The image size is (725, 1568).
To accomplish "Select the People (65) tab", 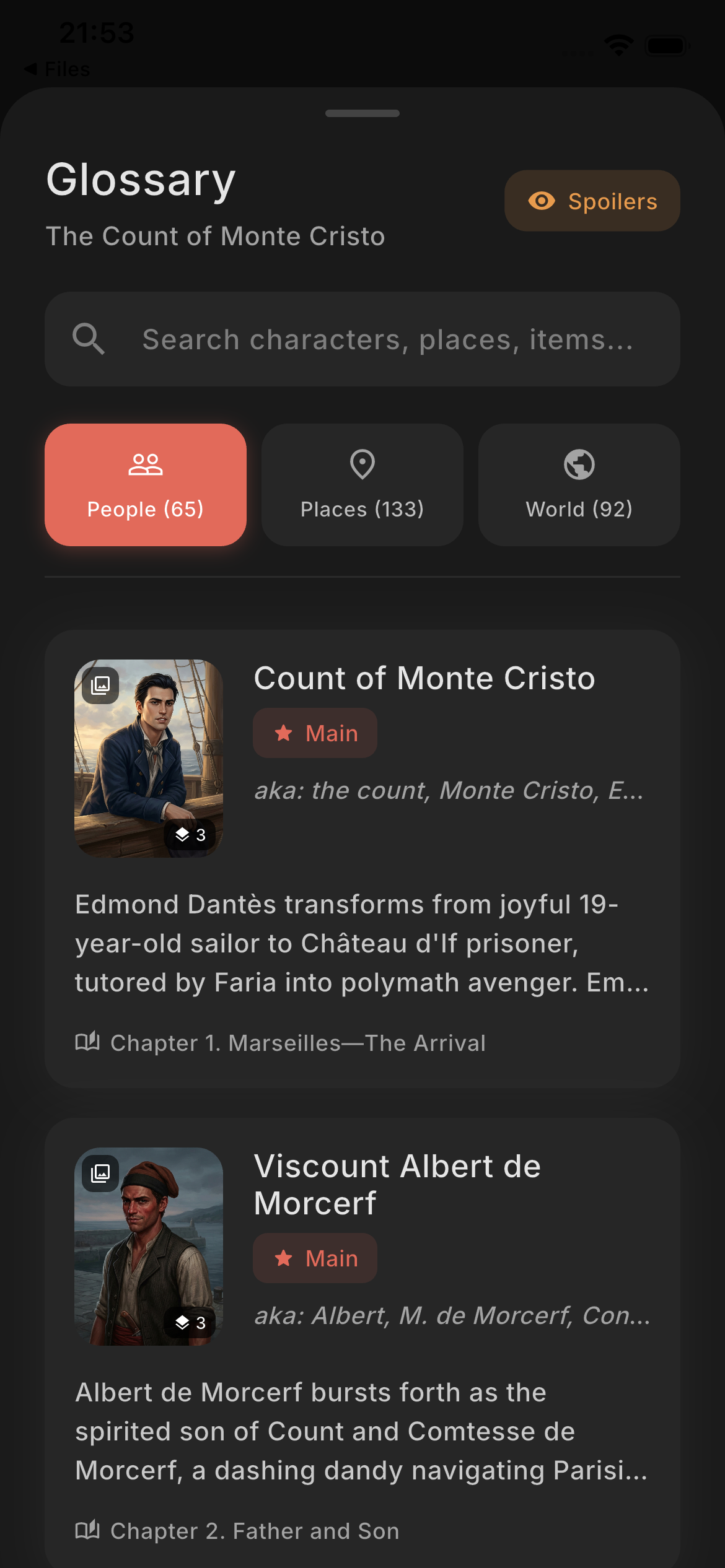I will coord(146,485).
